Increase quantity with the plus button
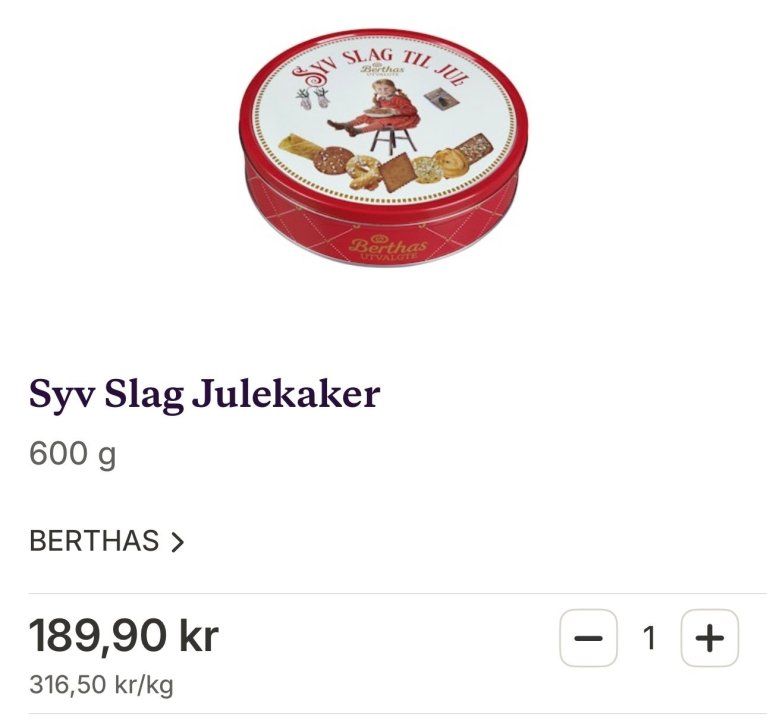Viewport: 767px width, 720px height. click(x=709, y=638)
